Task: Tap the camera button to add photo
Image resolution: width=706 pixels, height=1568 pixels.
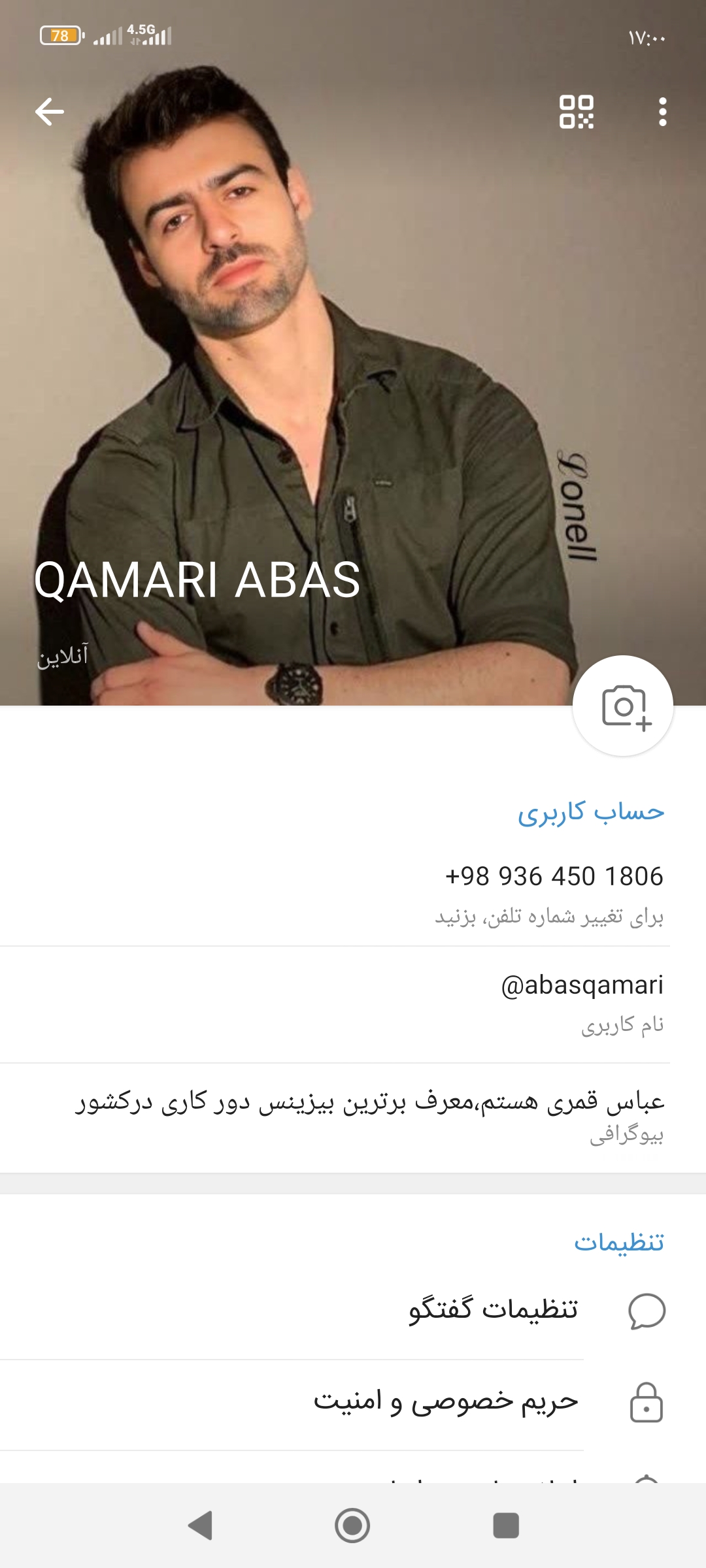Action: pos(623,706)
